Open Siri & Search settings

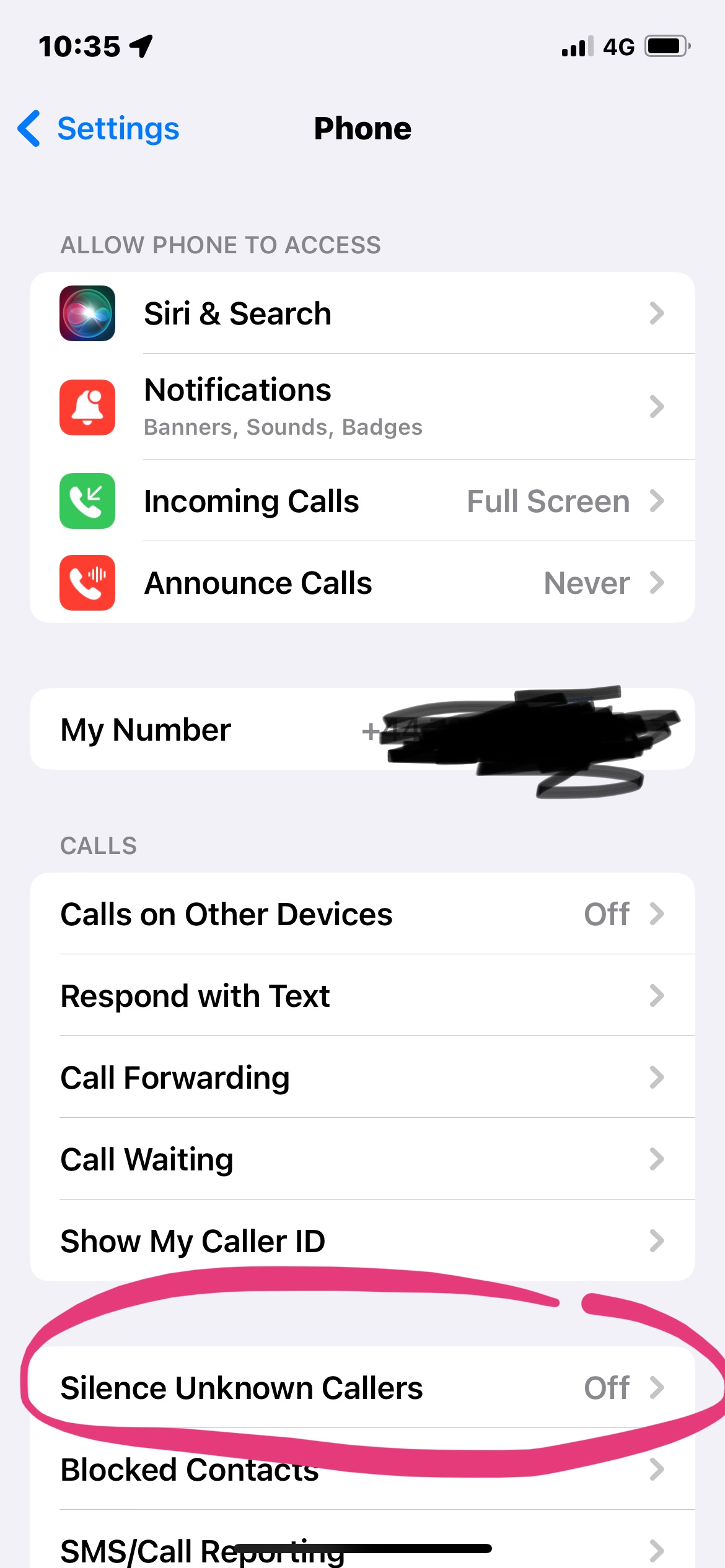(x=362, y=313)
